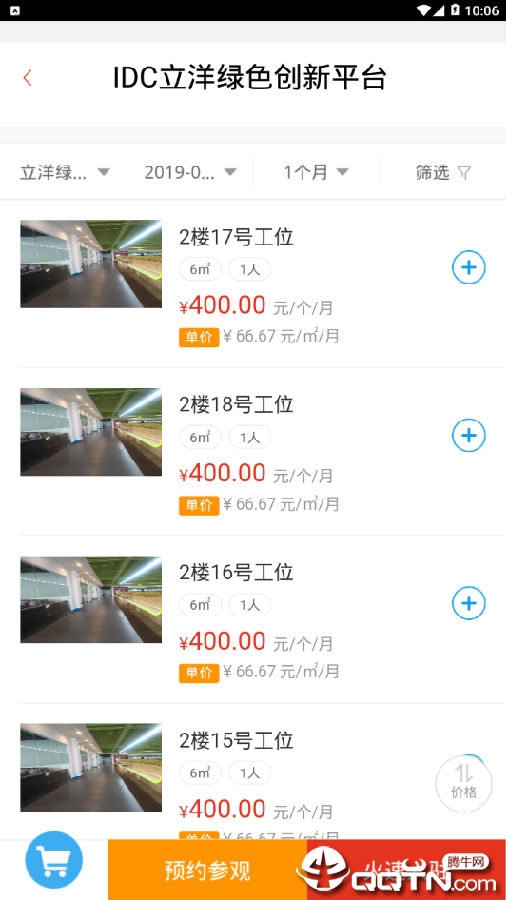Go back using the red arrow
This screenshot has width=506, height=900.
(x=27, y=78)
